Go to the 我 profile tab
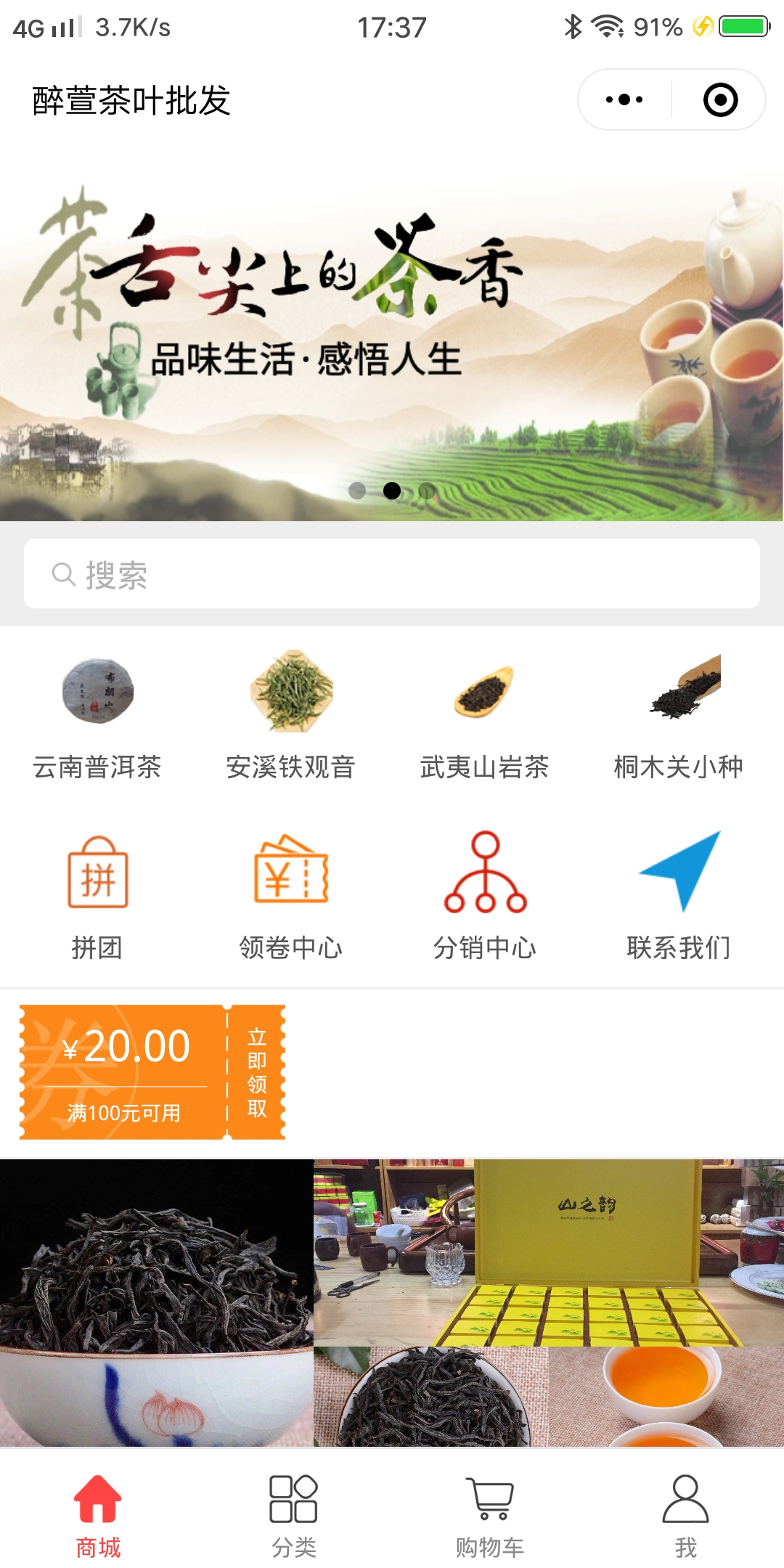 coord(685,1516)
